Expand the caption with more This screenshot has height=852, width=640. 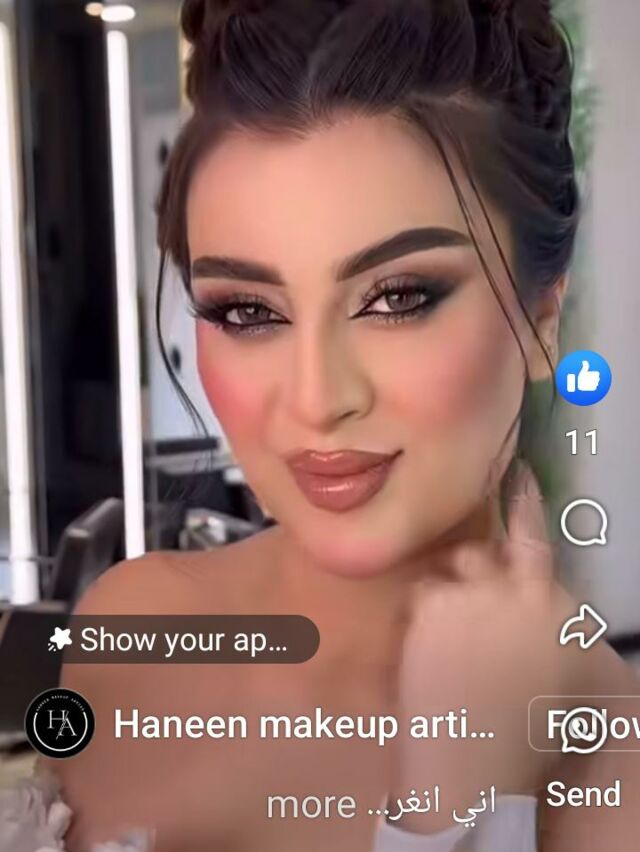coord(311,803)
